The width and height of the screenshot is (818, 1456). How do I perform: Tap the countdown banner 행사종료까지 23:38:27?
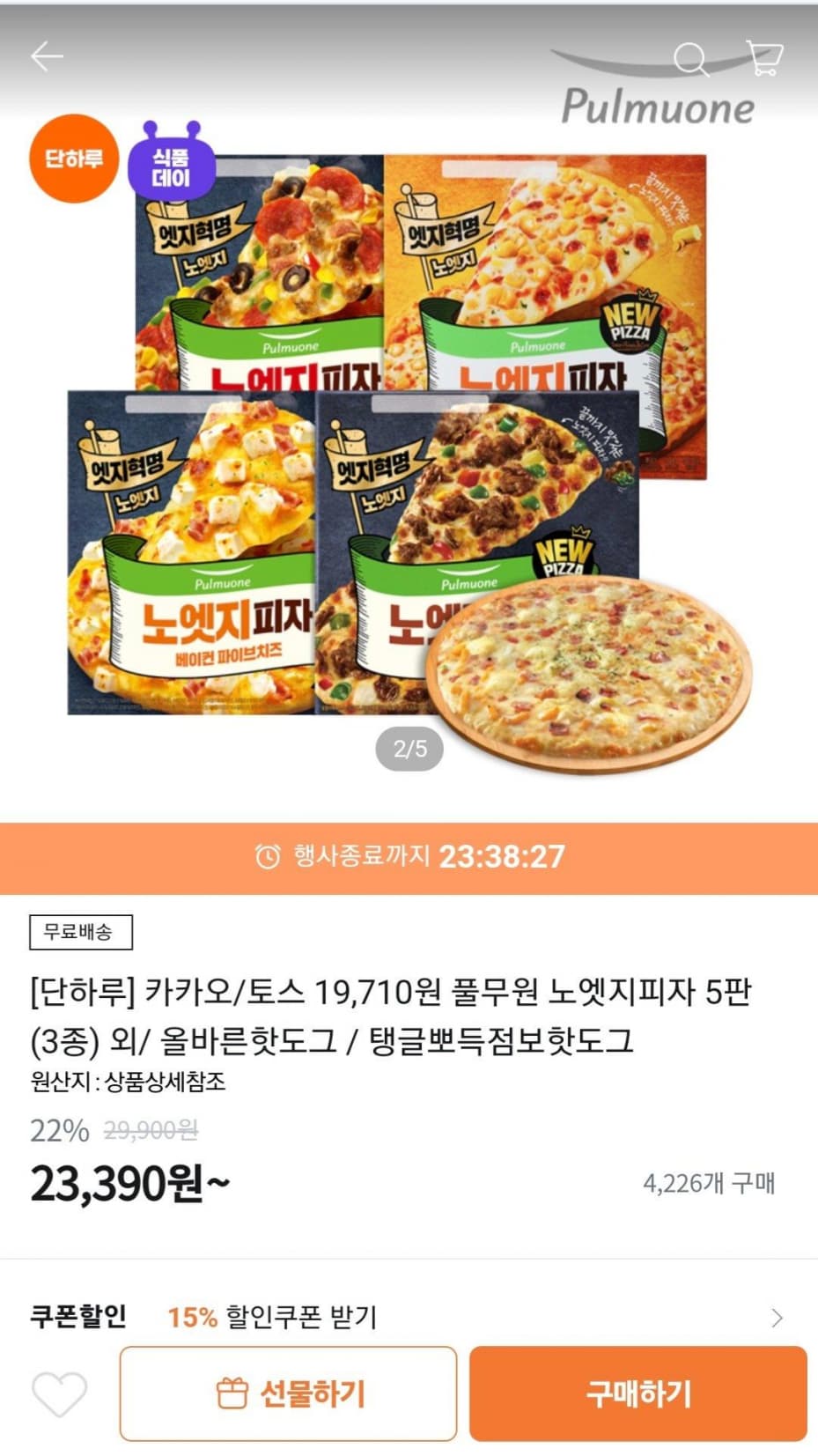click(409, 854)
